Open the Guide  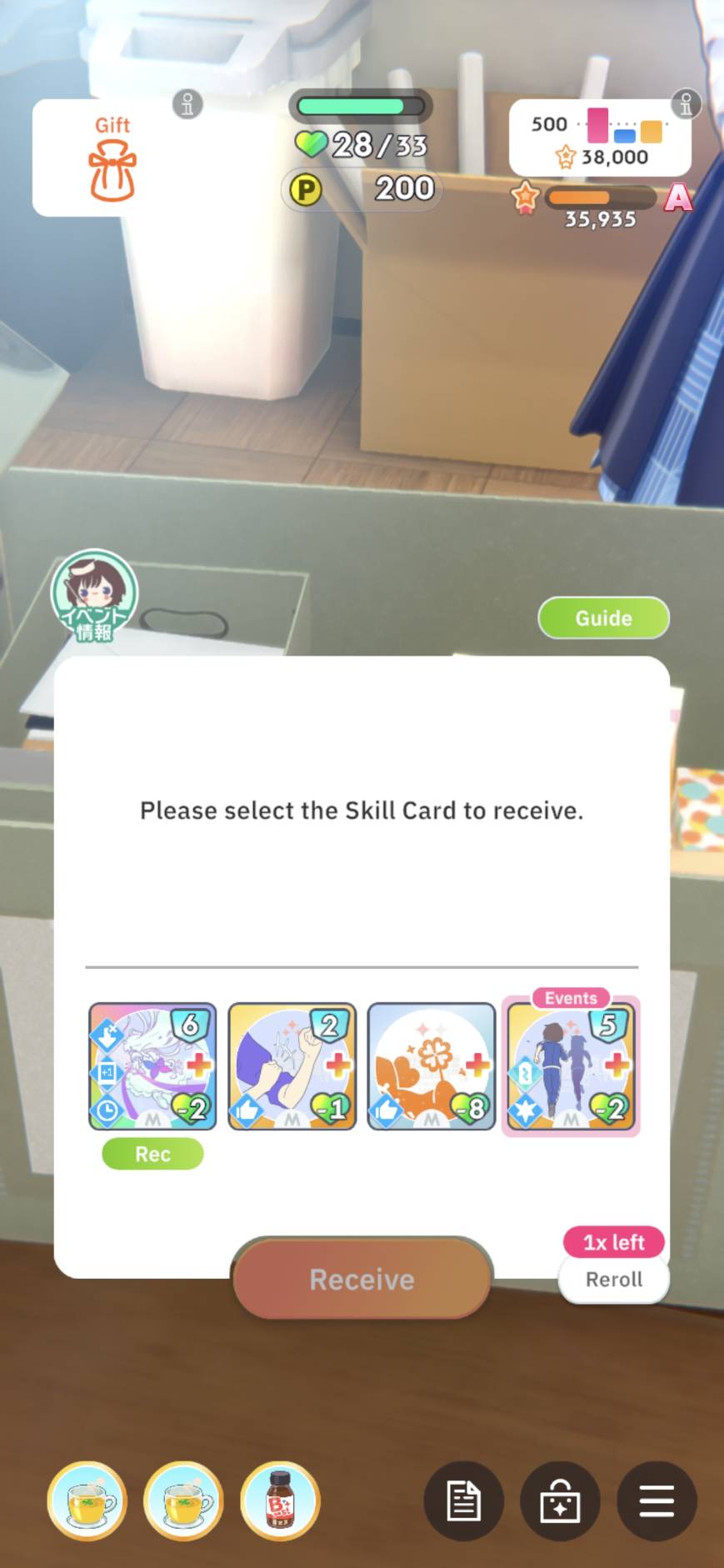pyautogui.click(x=603, y=618)
